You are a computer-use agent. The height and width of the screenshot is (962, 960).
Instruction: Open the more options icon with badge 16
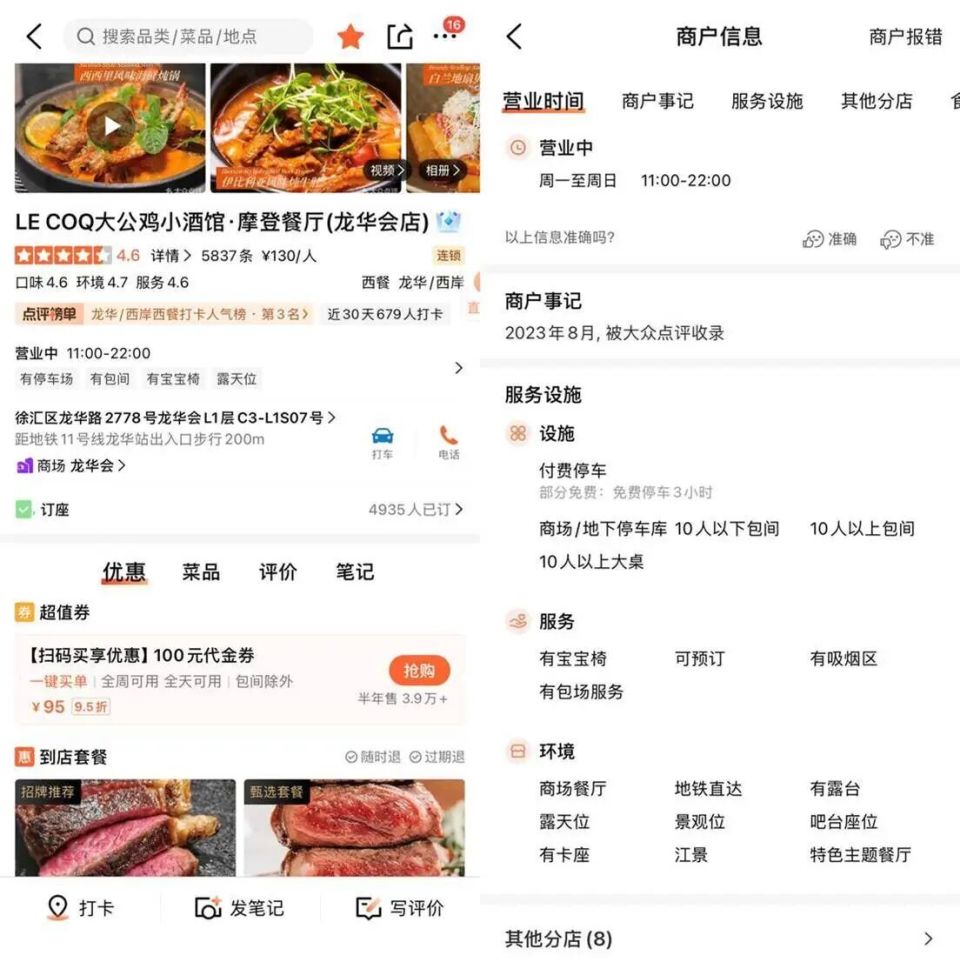coord(444,37)
